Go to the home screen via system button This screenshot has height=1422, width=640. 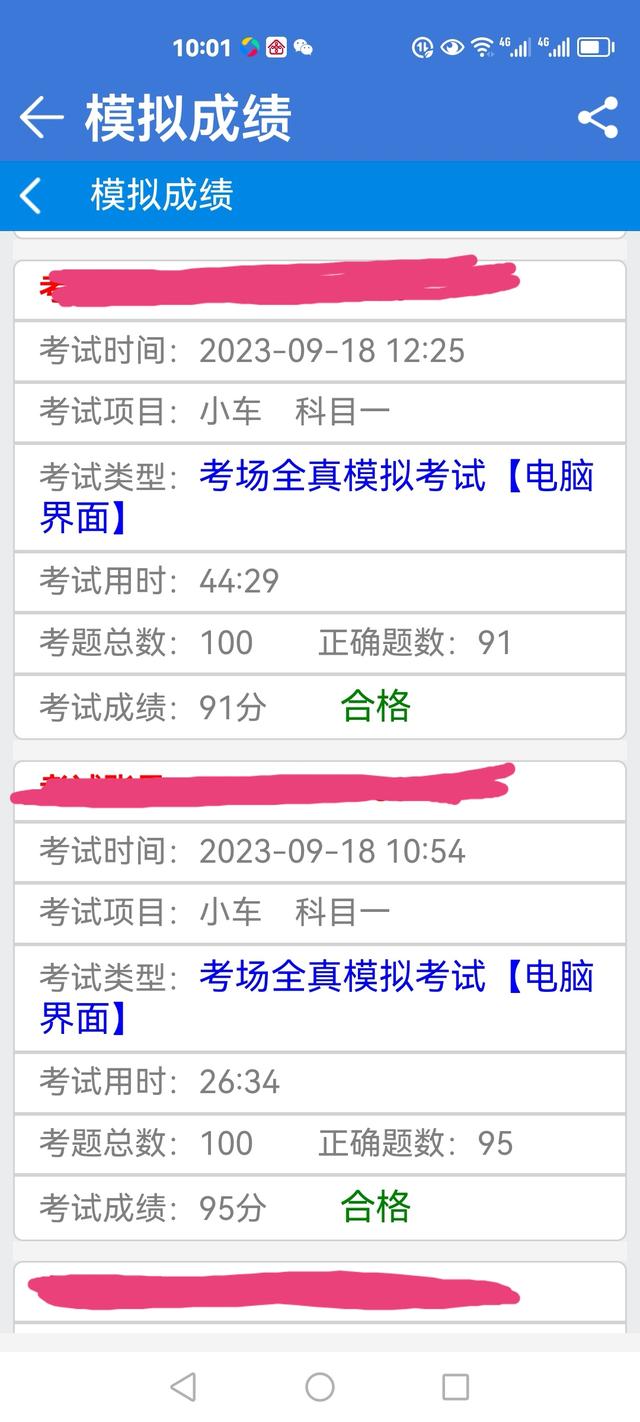point(320,1386)
